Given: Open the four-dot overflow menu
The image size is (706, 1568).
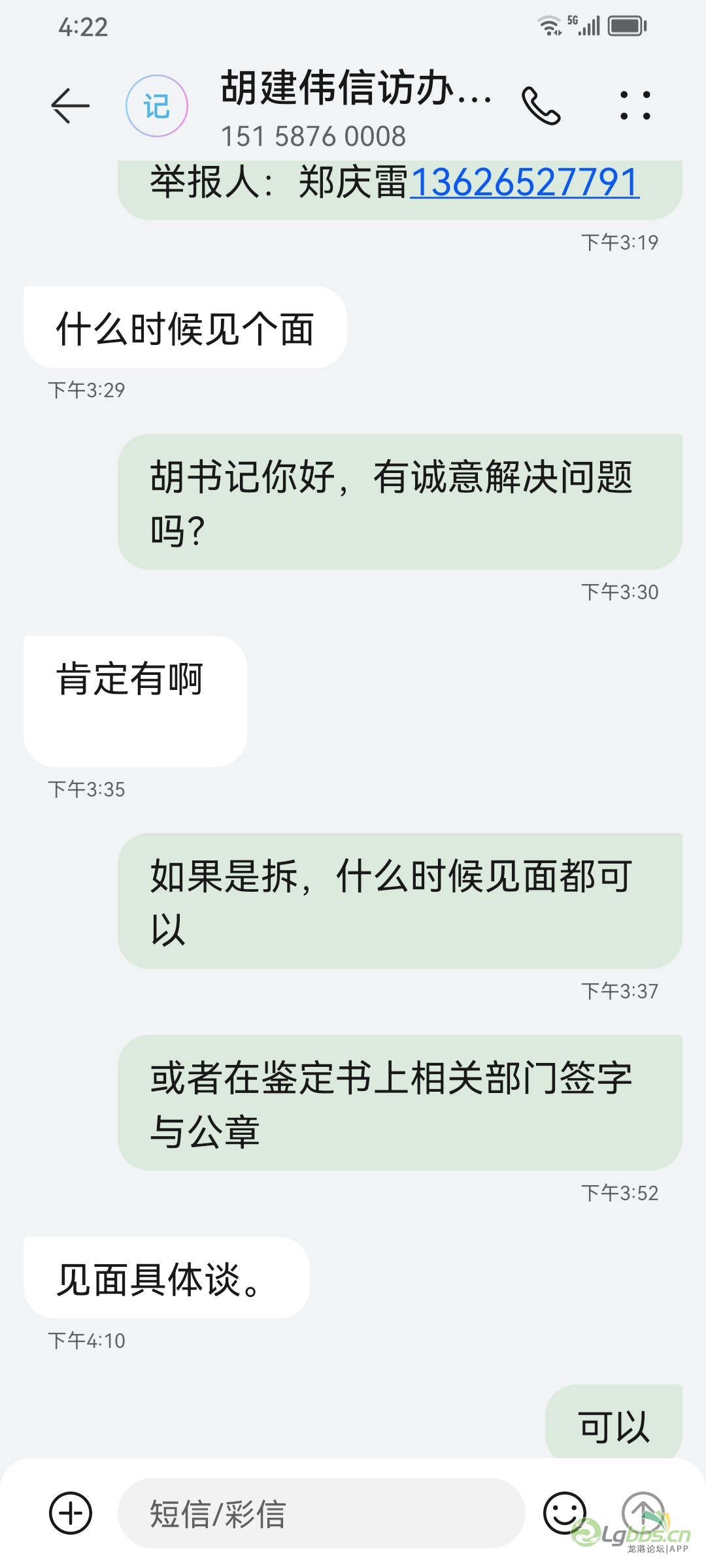Looking at the screenshot, I should click(635, 106).
